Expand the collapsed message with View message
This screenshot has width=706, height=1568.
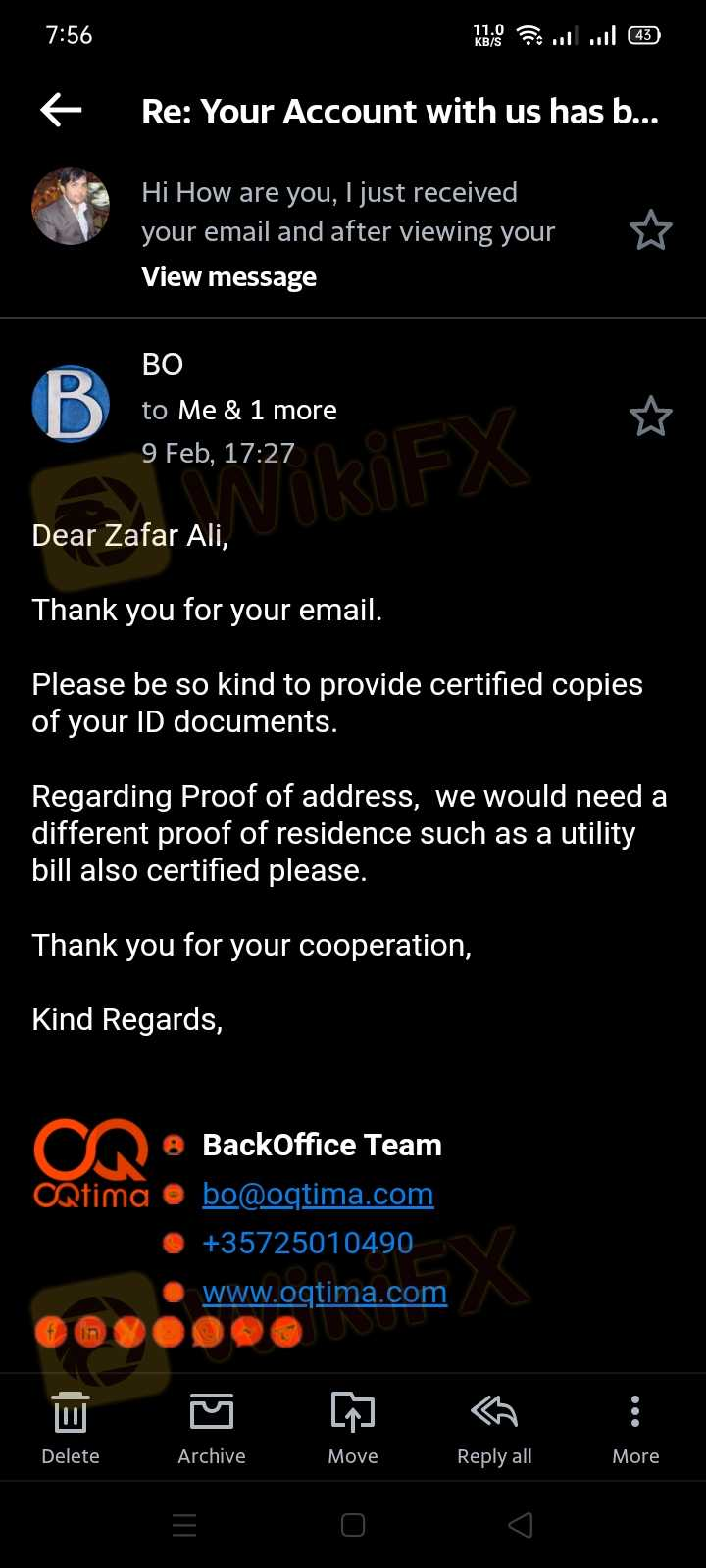228,277
